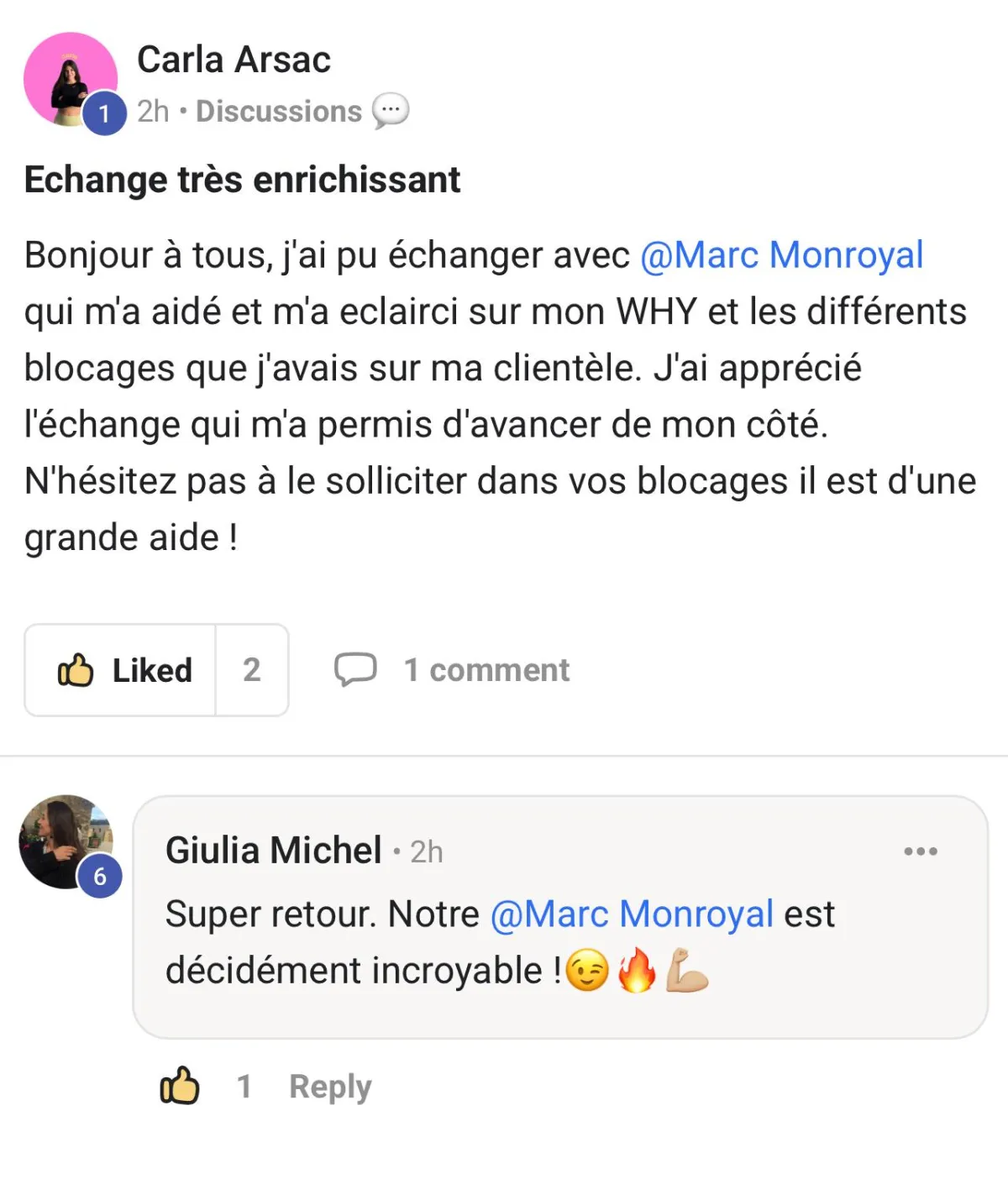Open the three-dot menu on Giulia's comment
This screenshot has height=1184, width=1008.
pos(921,851)
